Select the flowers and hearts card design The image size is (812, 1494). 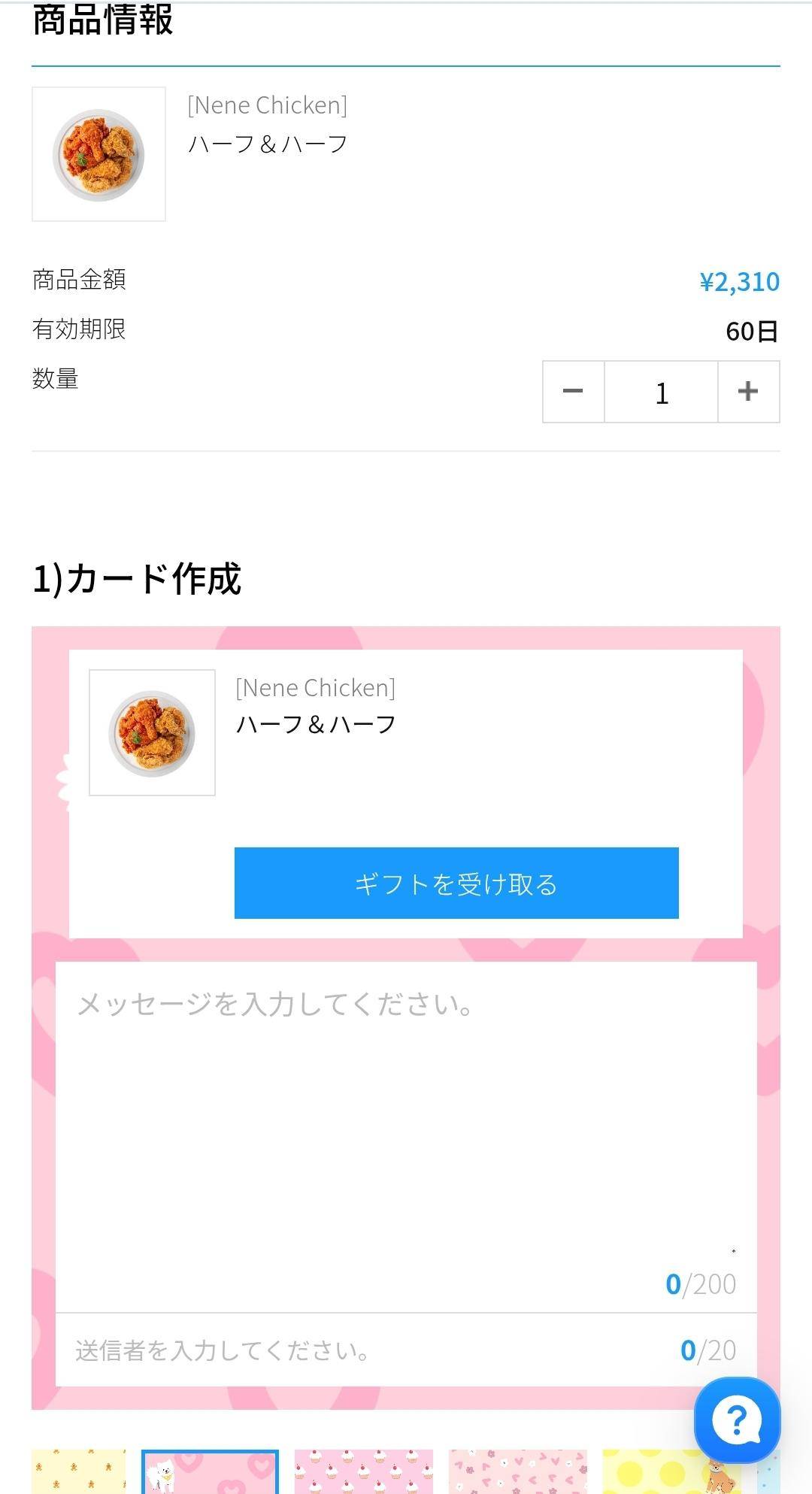click(517, 1471)
